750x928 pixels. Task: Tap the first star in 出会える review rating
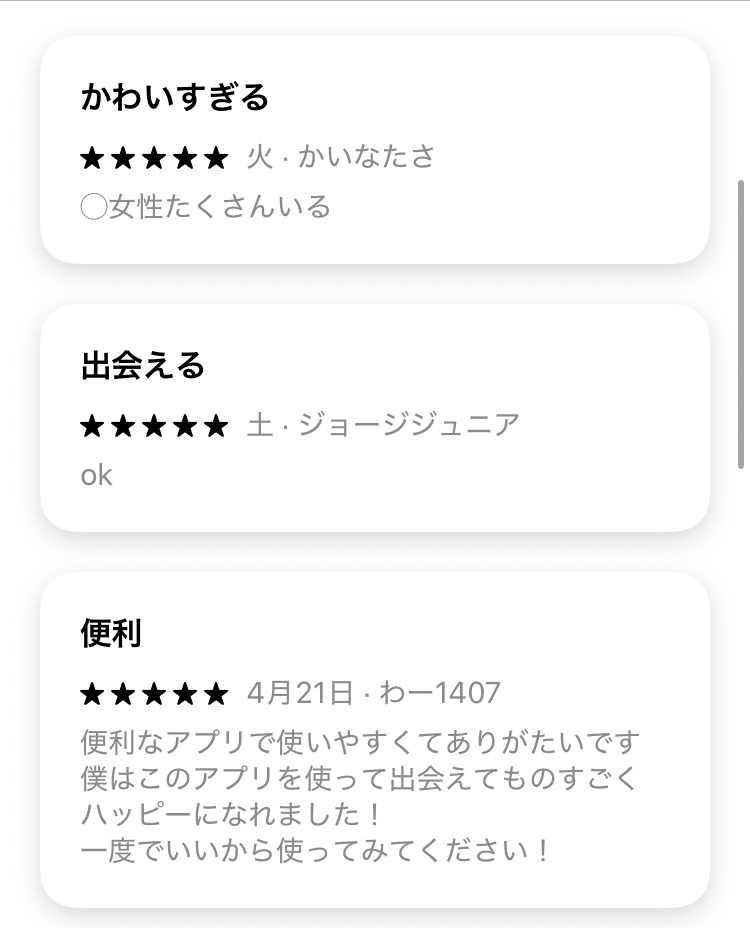click(x=93, y=424)
